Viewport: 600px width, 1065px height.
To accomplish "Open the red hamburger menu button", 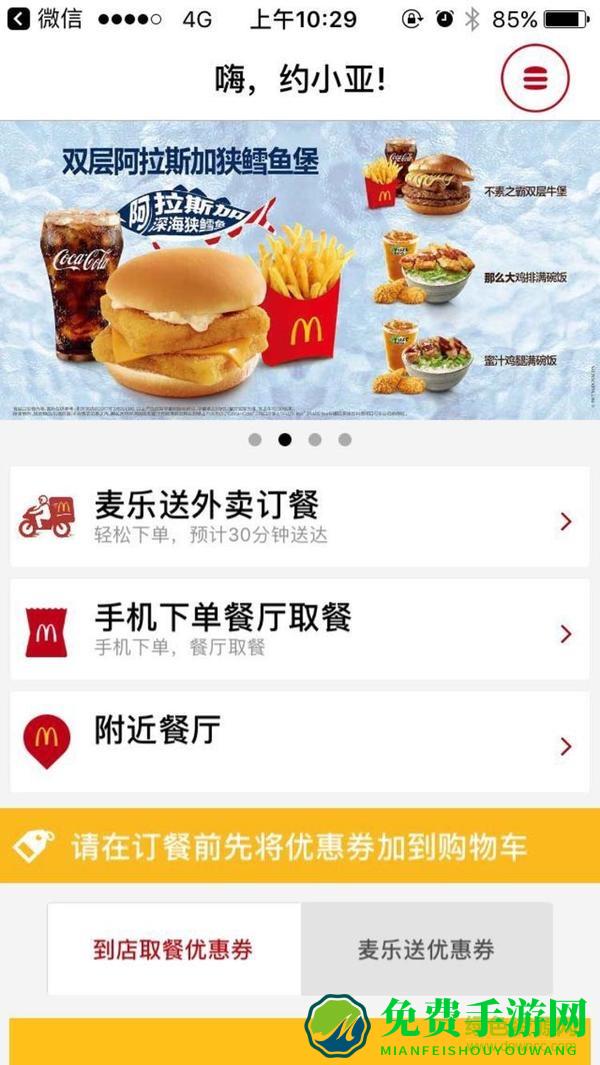I will coord(534,78).
